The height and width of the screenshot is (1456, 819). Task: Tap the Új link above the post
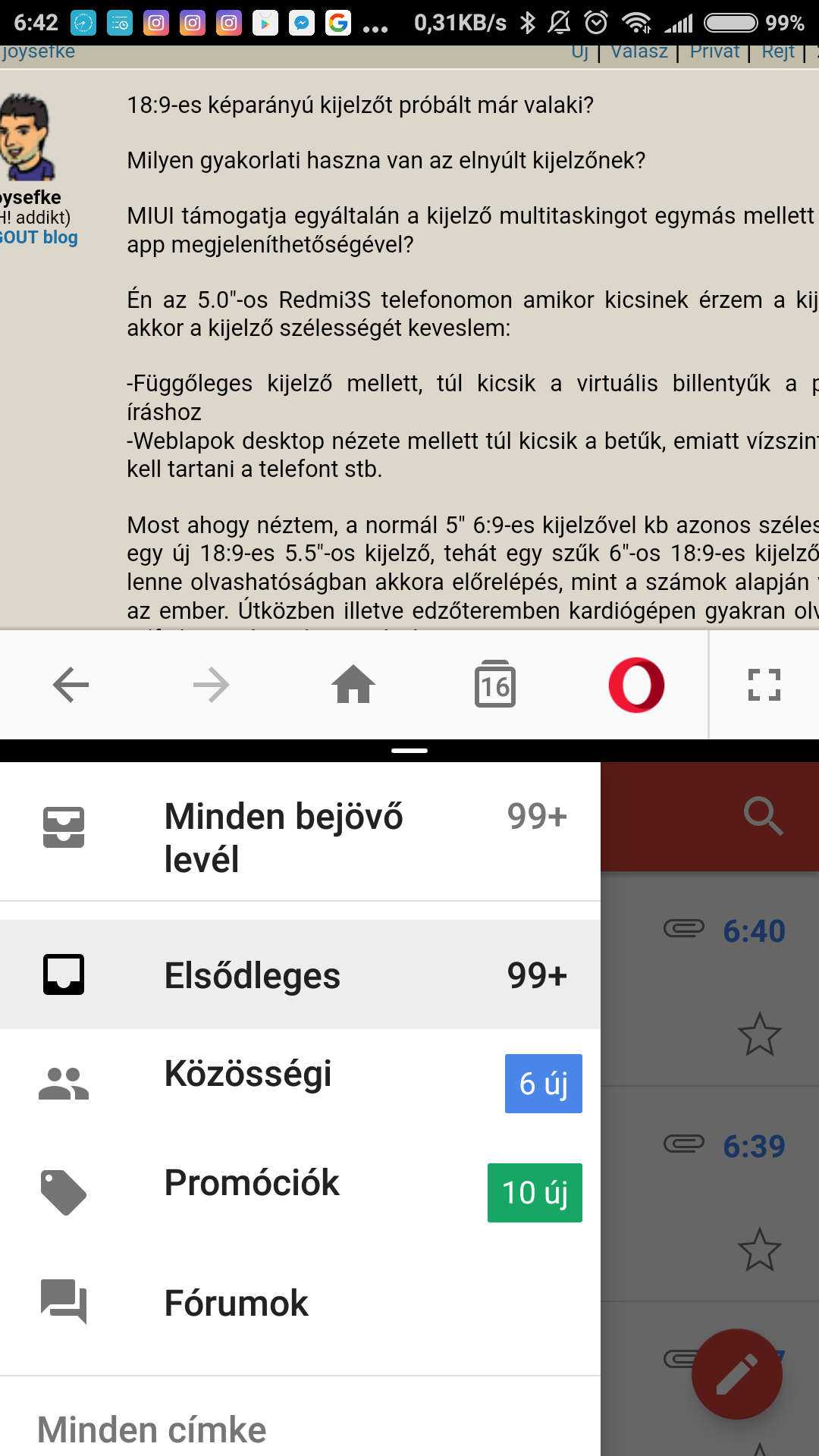(580, 52)
